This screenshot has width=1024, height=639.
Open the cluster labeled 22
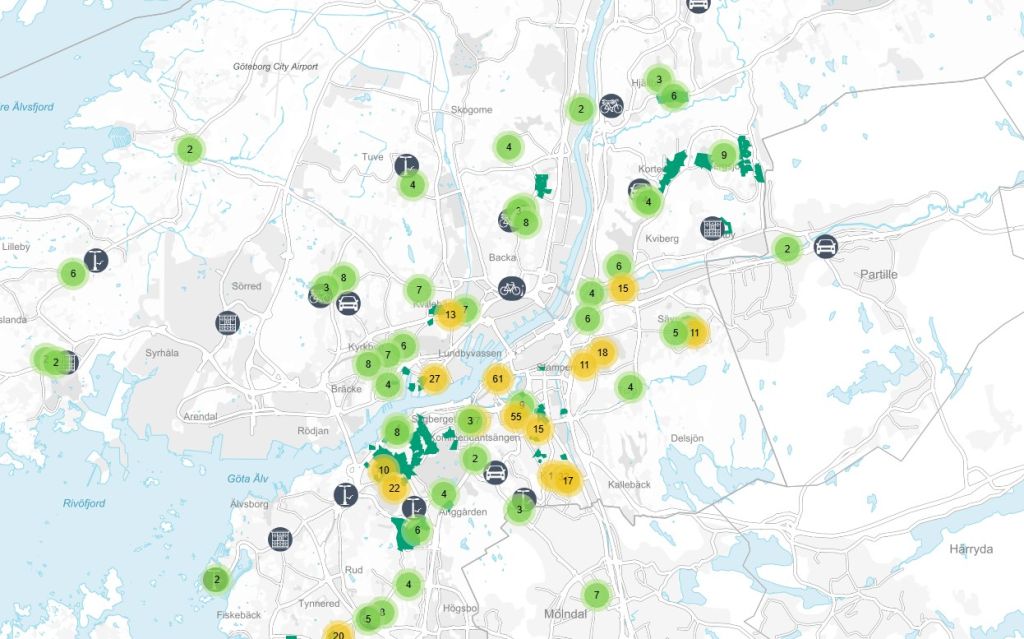tap(394, 488)
